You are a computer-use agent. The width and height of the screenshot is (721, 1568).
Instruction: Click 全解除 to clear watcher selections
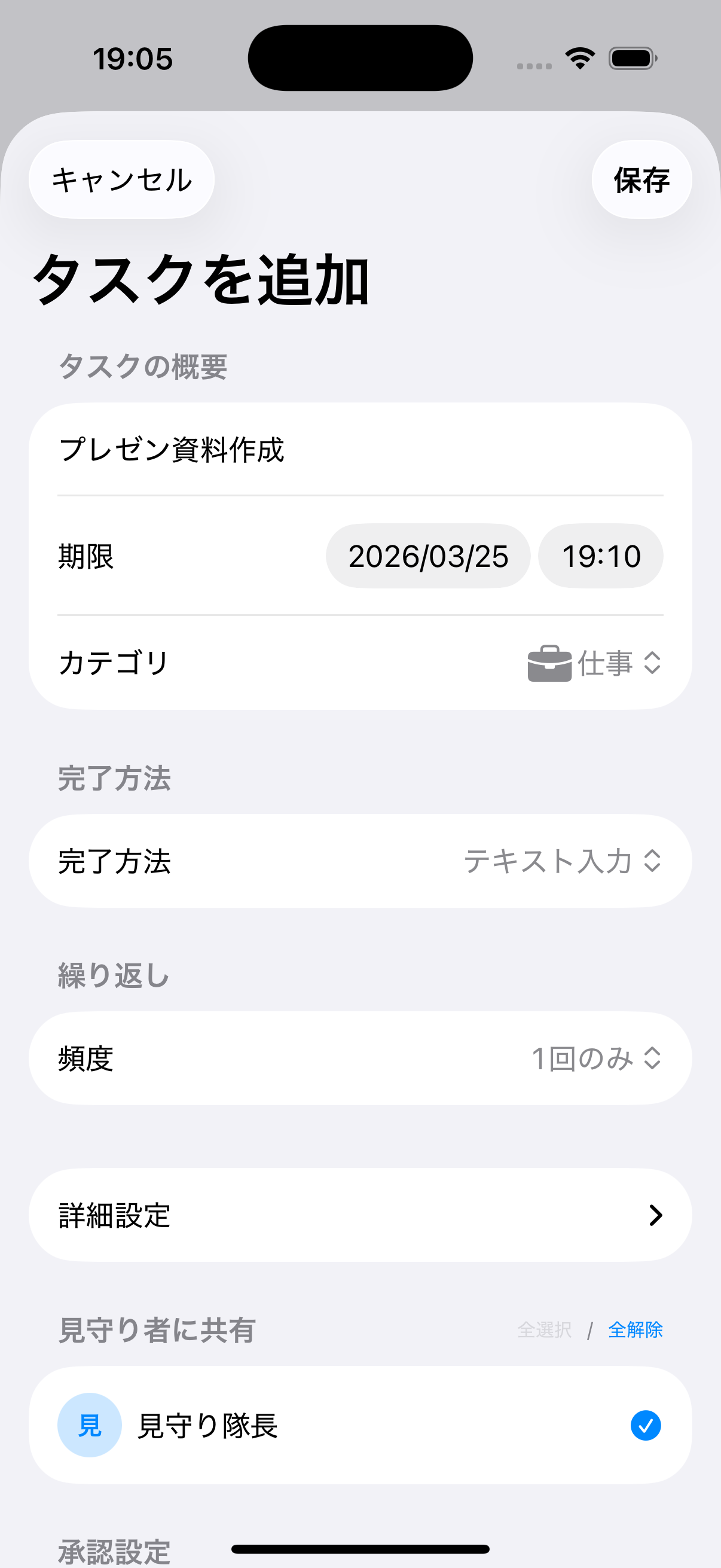click(637, 1330)
